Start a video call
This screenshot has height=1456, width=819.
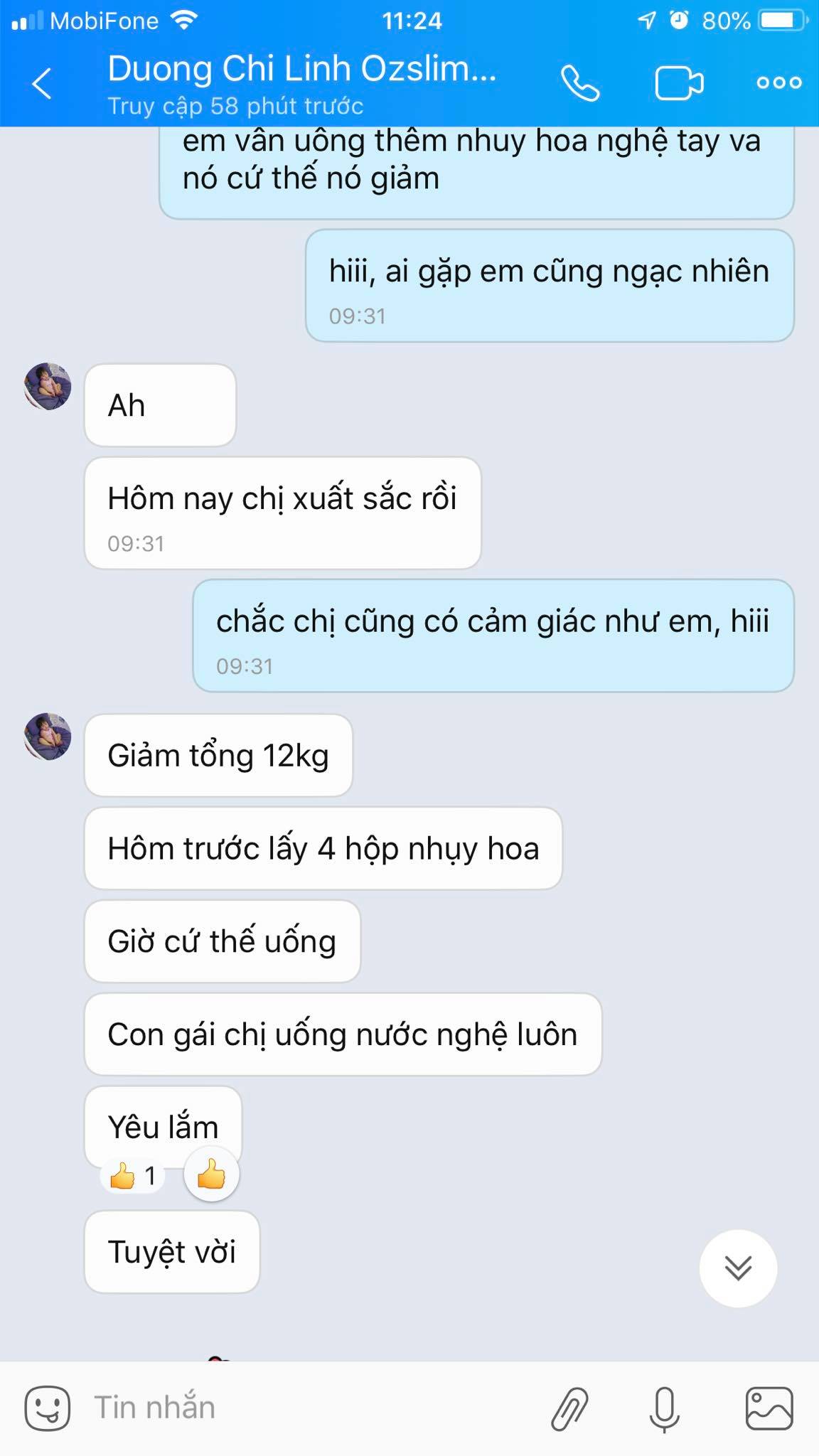pos(679,84)
